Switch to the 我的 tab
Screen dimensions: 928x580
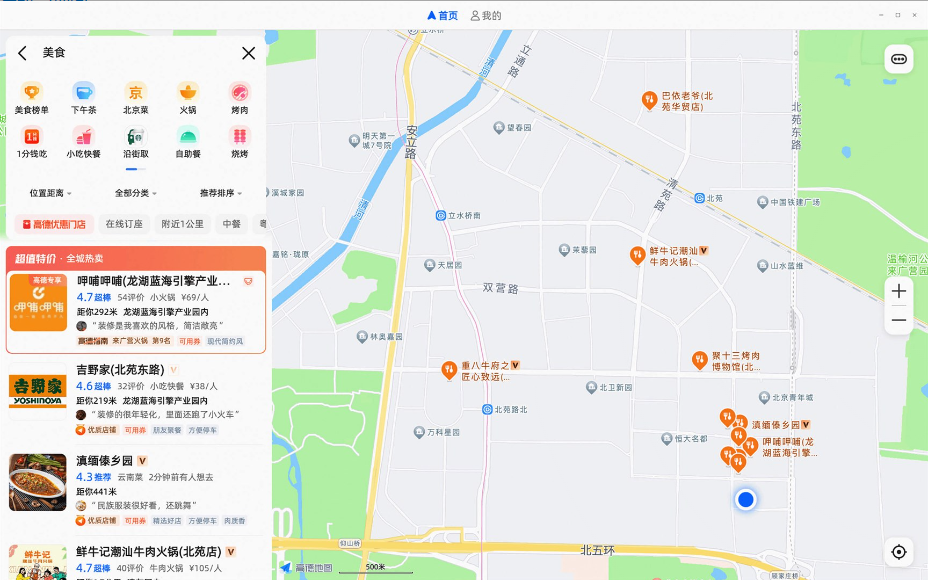pyautogui.click(x=485, y=15)
